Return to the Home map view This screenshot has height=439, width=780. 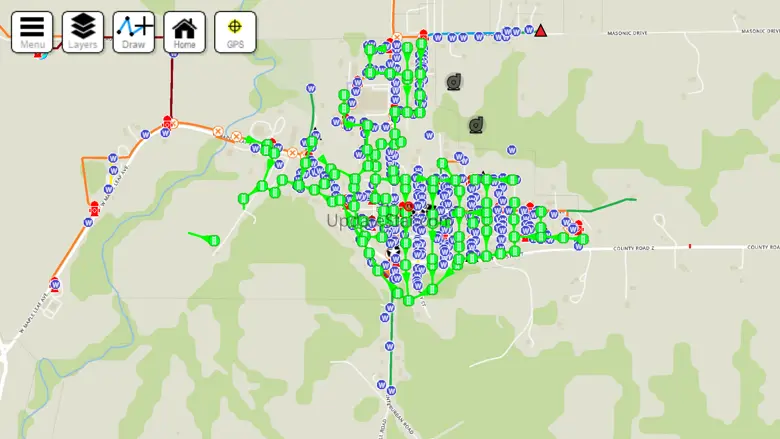[x=185, y=32]
